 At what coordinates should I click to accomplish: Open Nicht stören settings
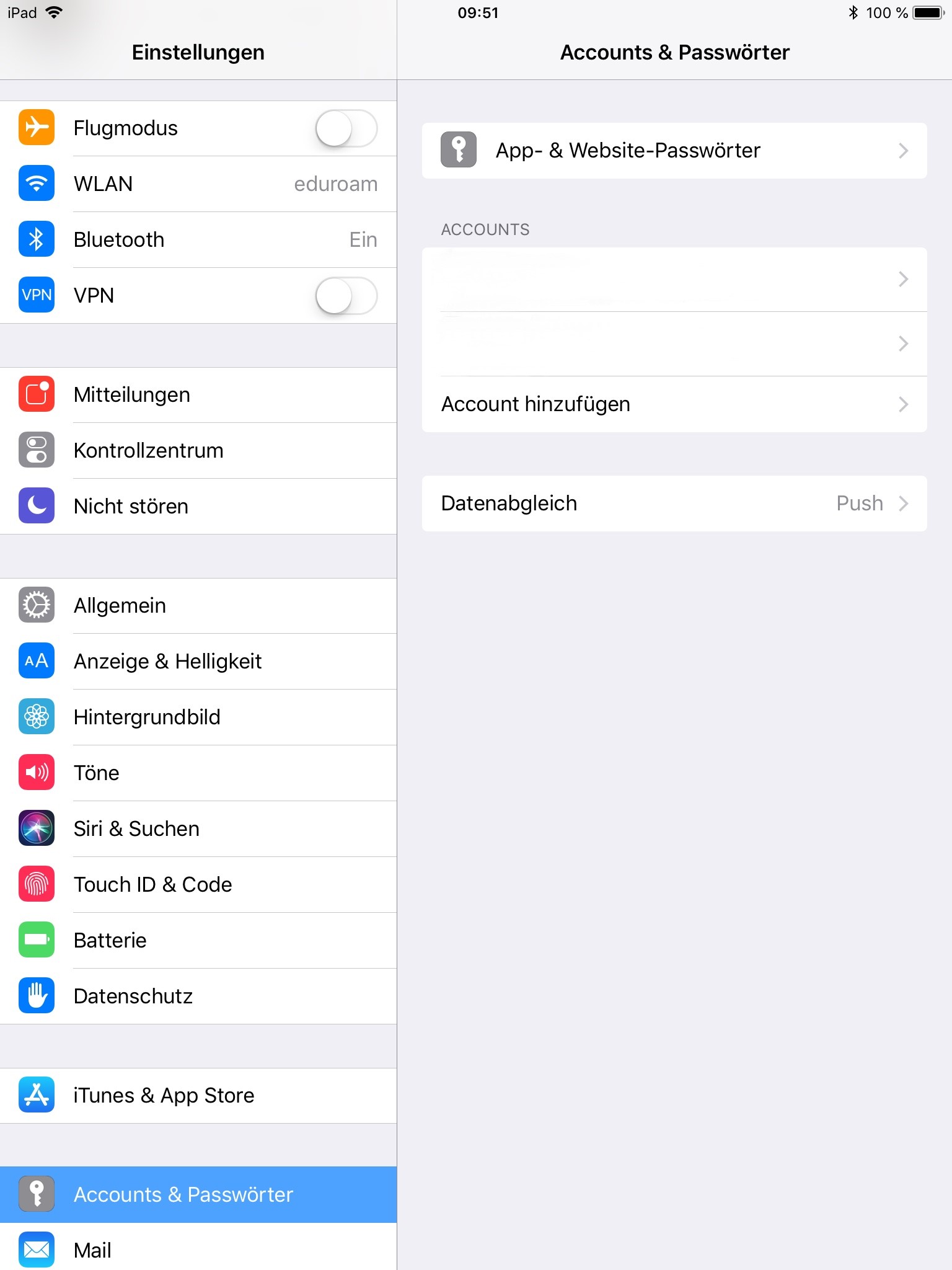tap(198, 507)
